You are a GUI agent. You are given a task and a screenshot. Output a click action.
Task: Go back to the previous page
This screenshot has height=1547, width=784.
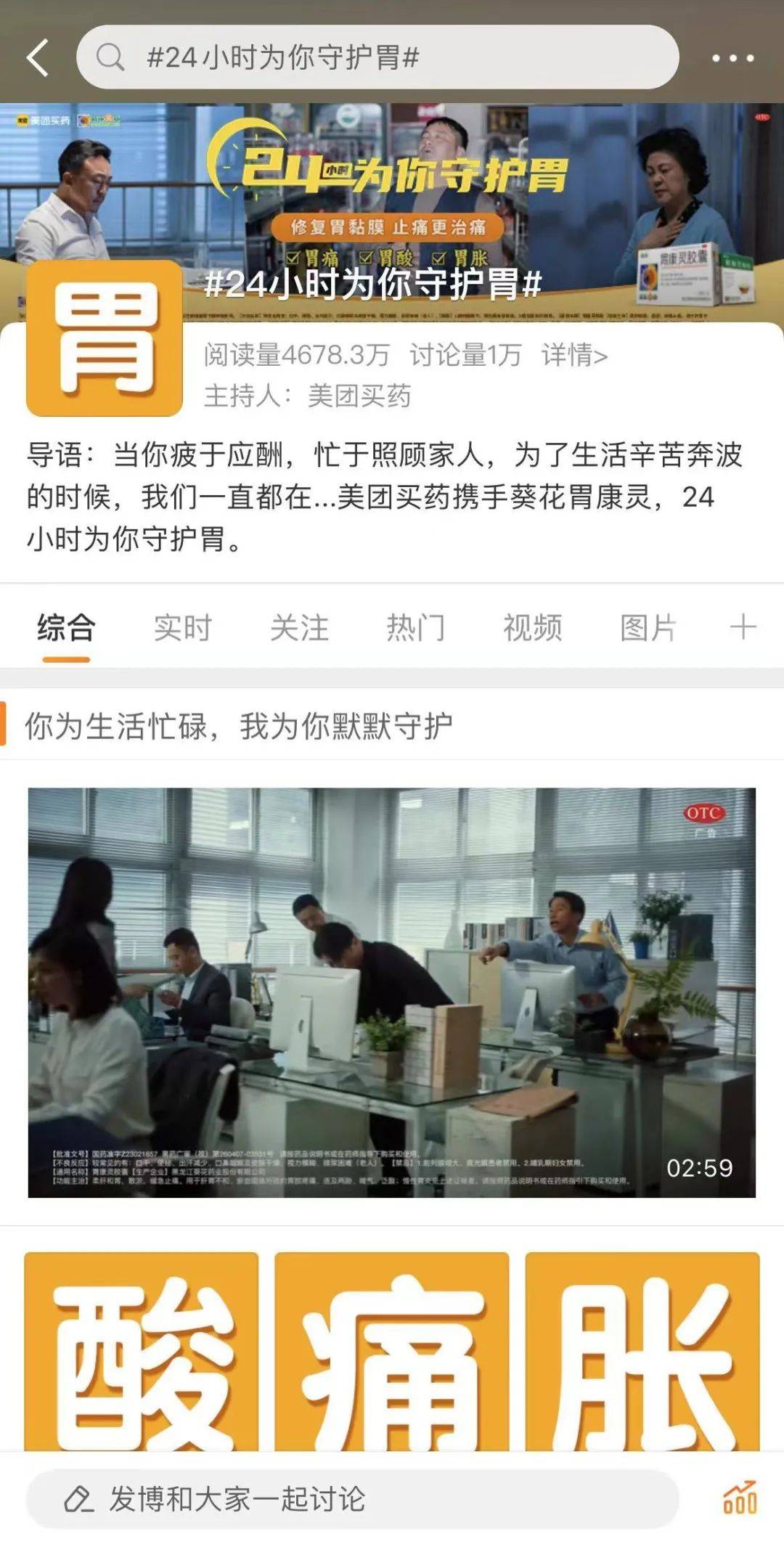(38, 57)
